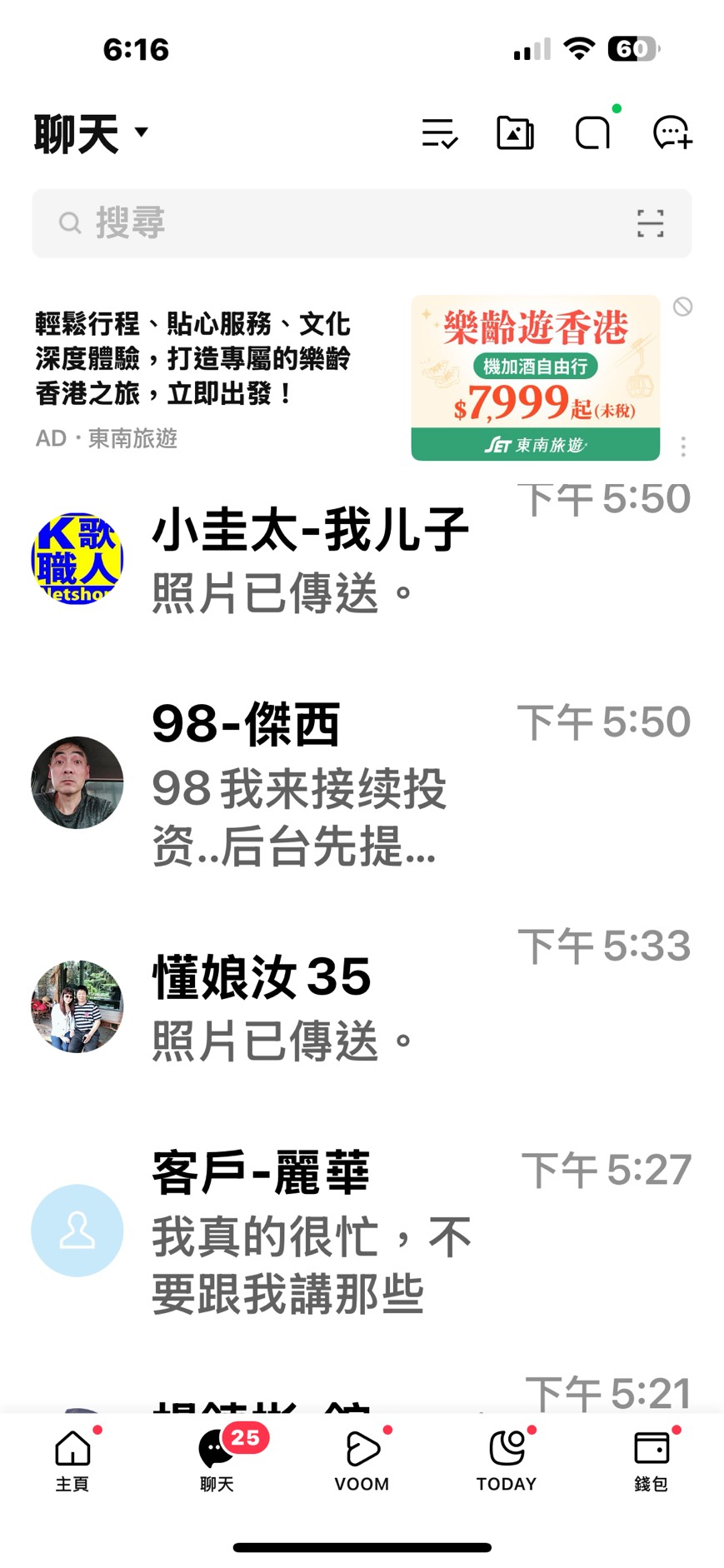Scan a QR code from the search bar
The image size is (724, 1568).
[x=650, y=223]
